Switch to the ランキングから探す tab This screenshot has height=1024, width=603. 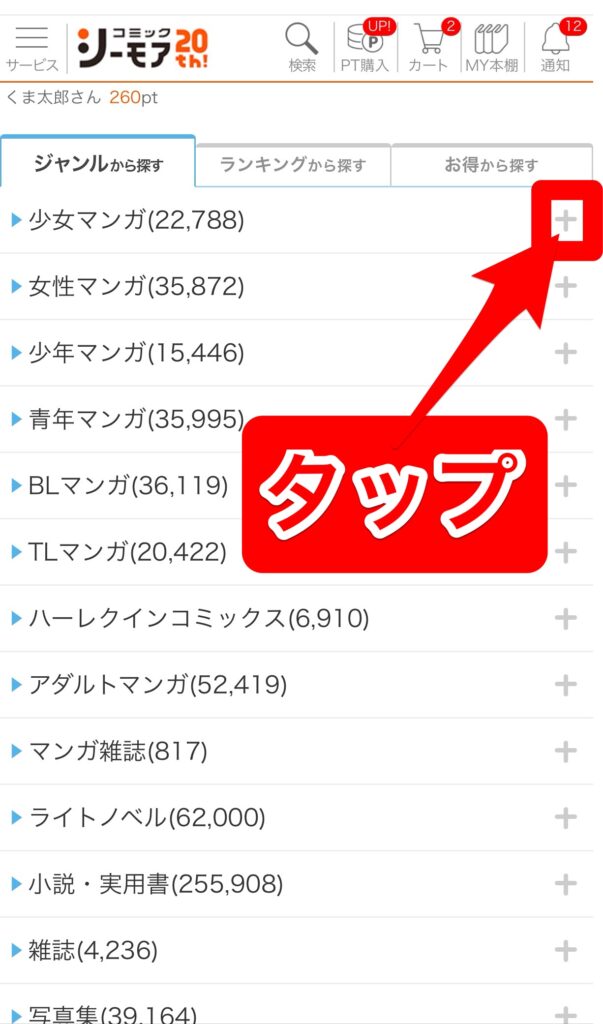click(293, 165)
